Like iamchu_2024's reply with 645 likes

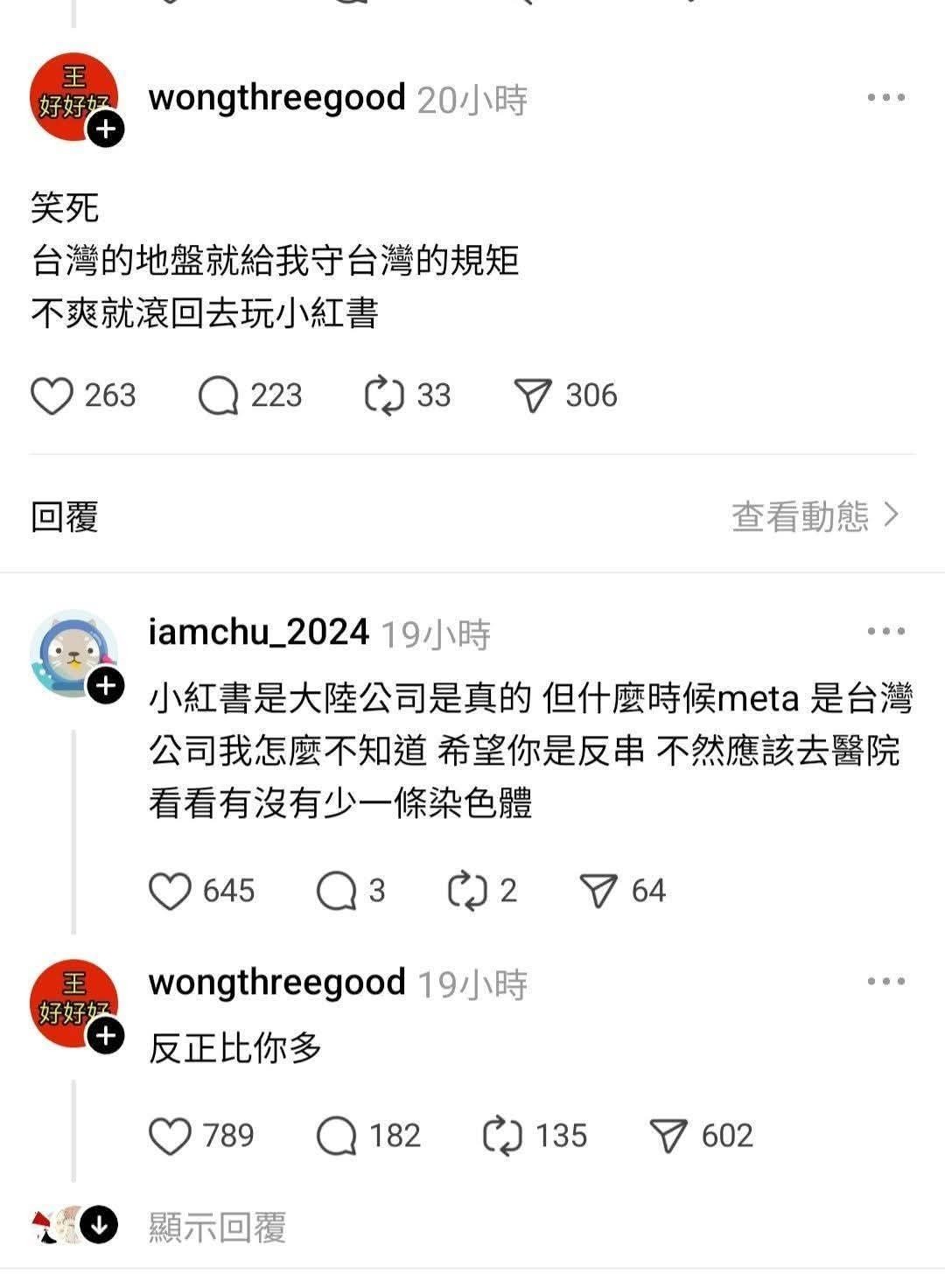(x=170, y=892)
